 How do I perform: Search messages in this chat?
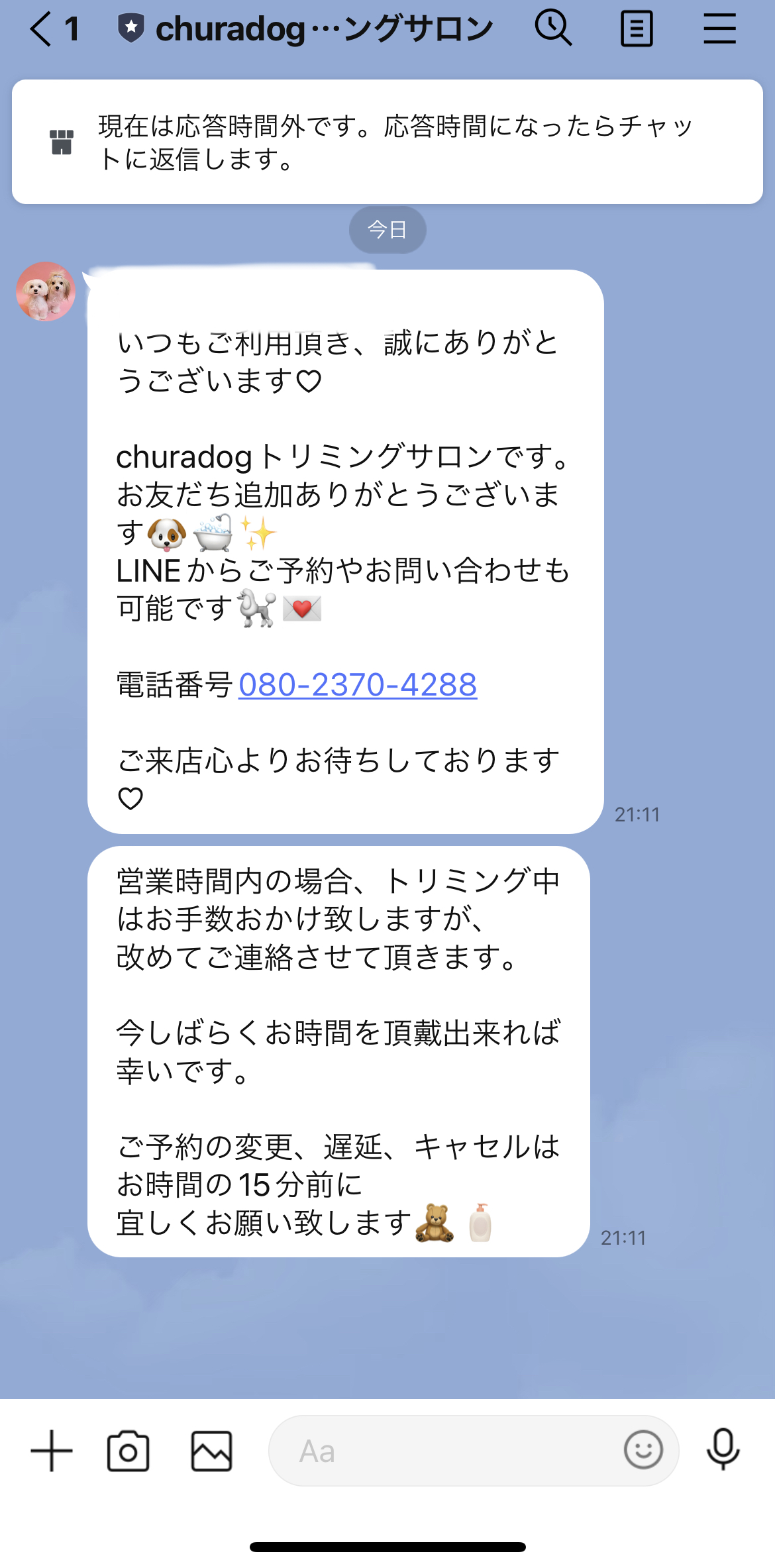point(554,29)
